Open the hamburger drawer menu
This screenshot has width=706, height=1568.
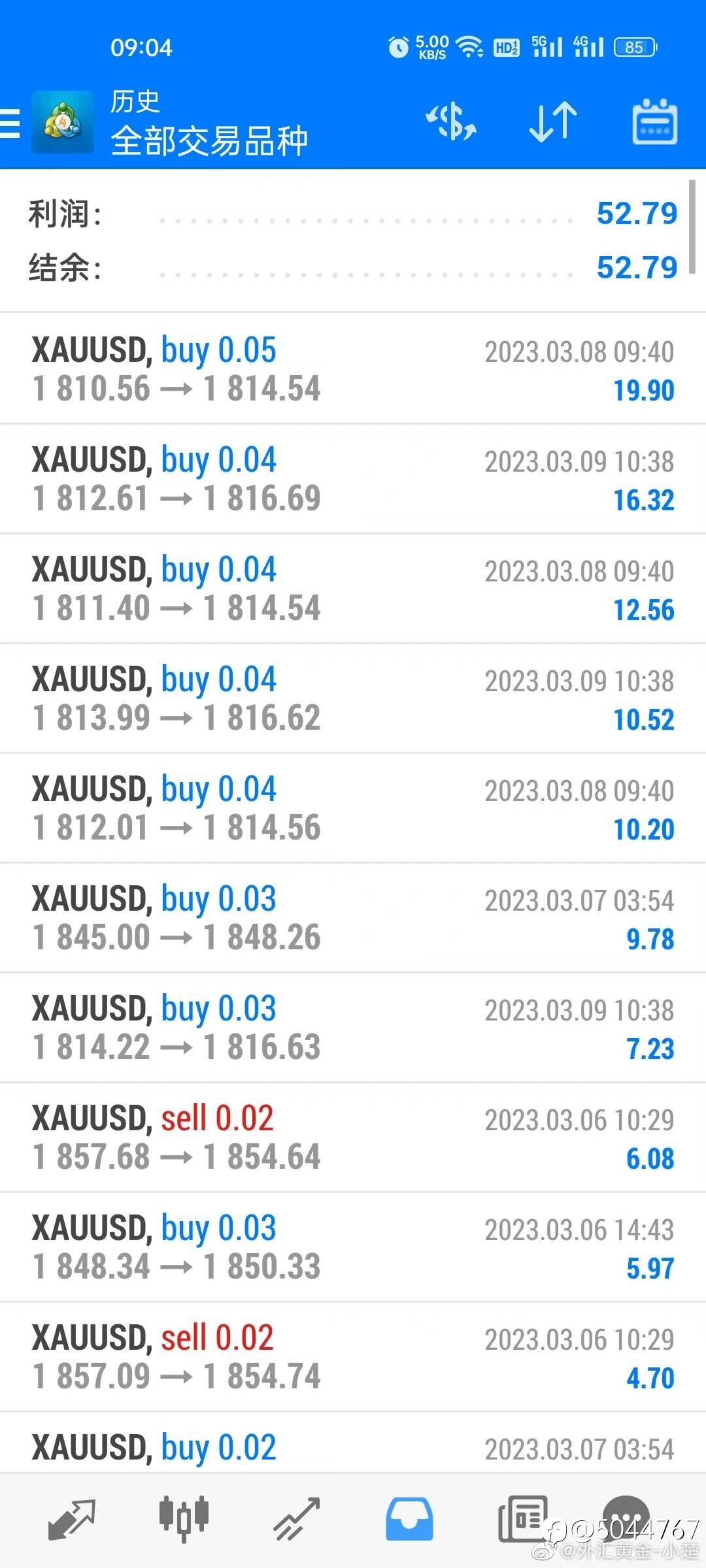point(10,123)
